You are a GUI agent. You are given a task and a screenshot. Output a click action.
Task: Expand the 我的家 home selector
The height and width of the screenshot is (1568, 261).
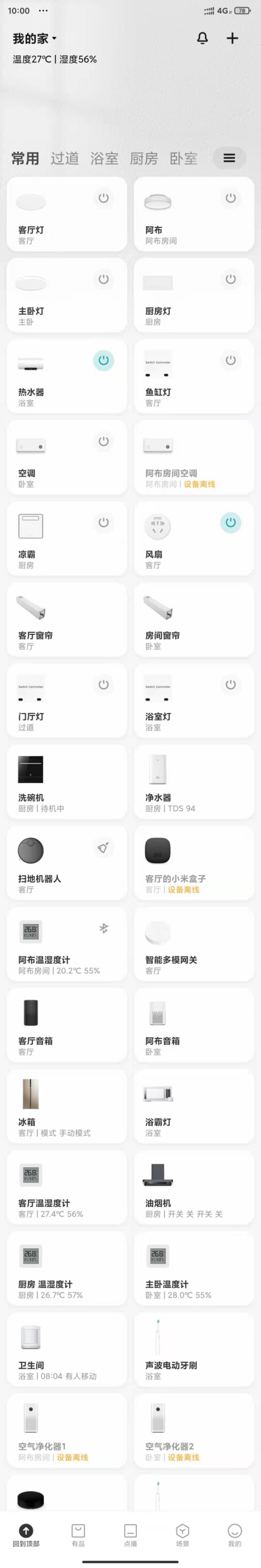(x=35, y=39)
